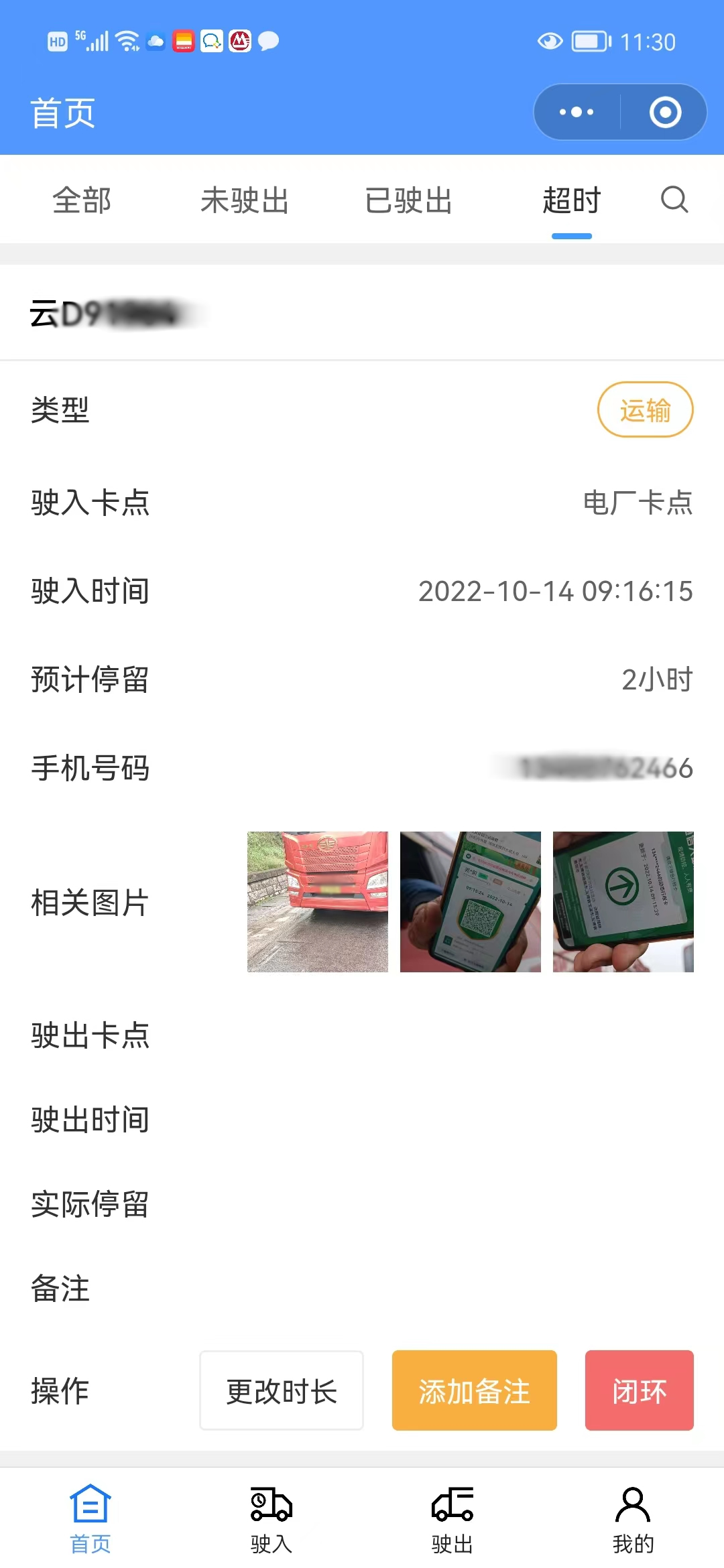Open the 我的 profile tab
724x1568 pixels.
click(x=633, y=1518)
